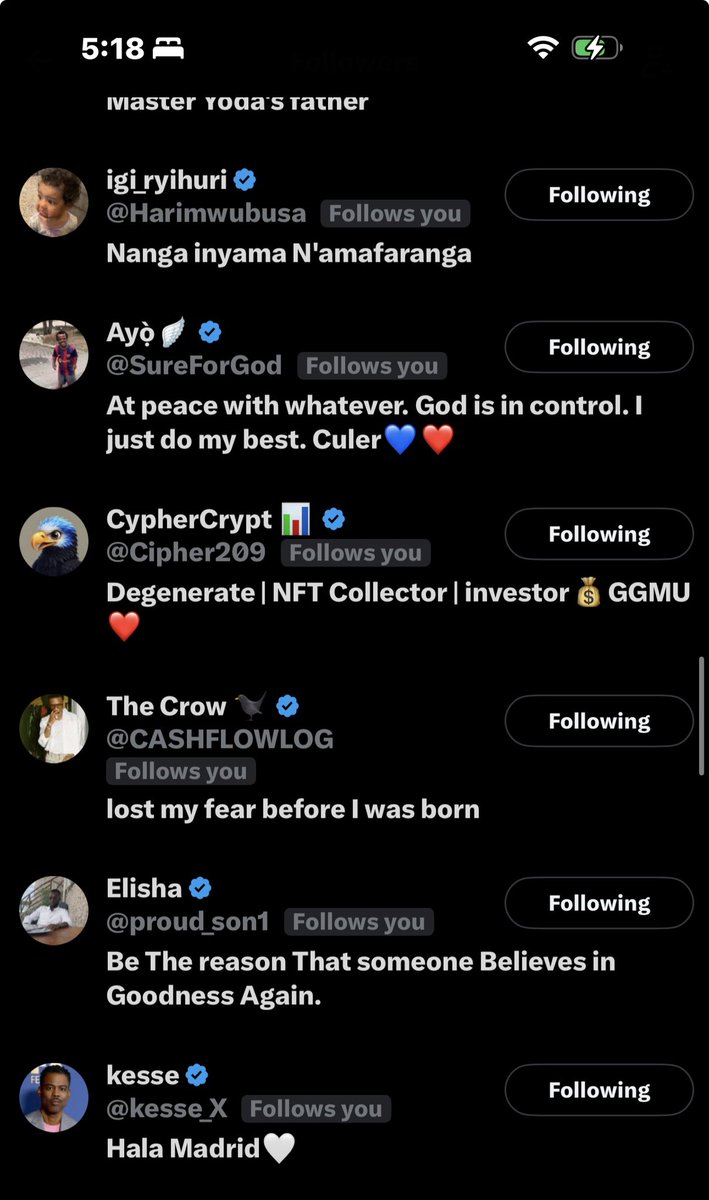The width and height of the screenshot is (709, 1200).
Task: View kesse's profile page
Action: click(143, 1076)
